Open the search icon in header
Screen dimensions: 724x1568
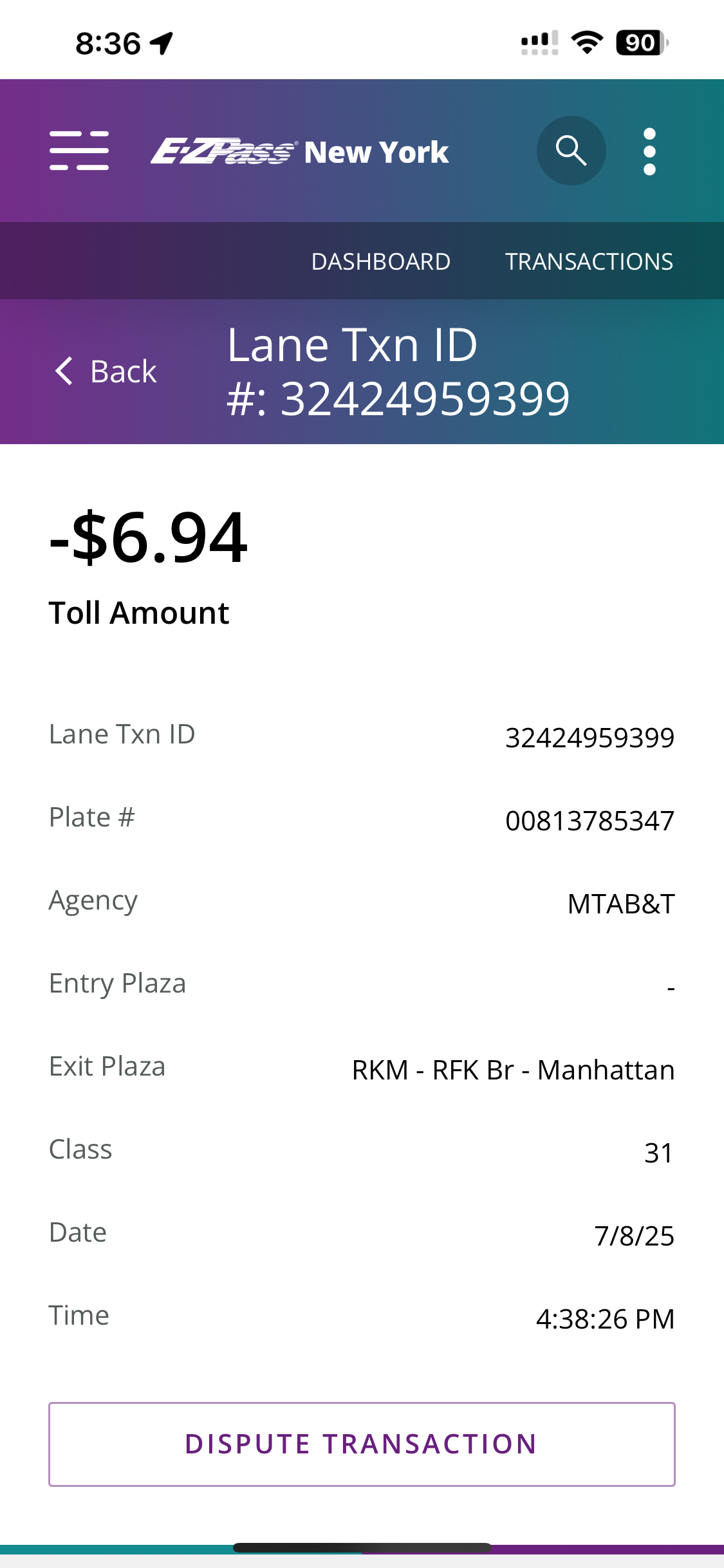pos(571,151)
